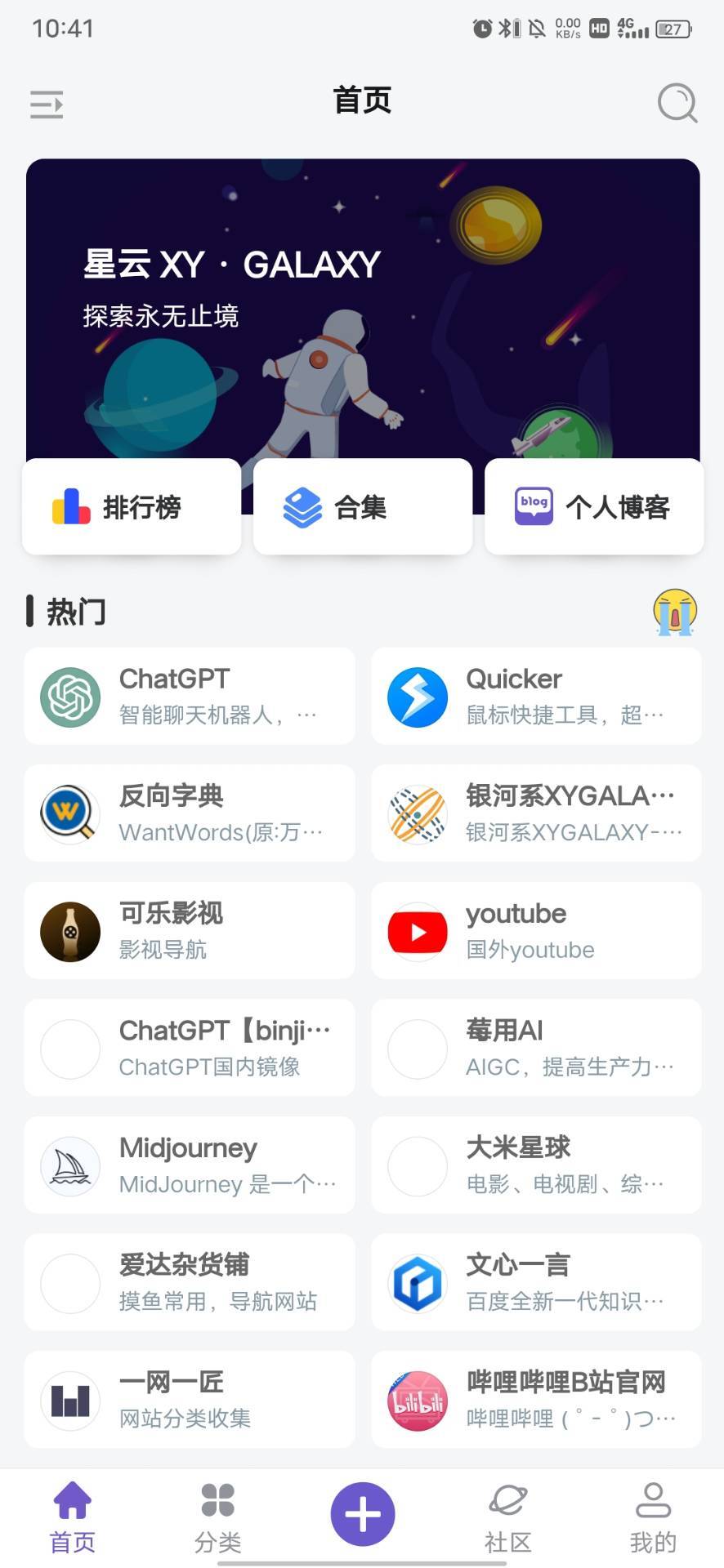This screenshot has width=724, height=1568.
Task: Open the 反向字典 card
Action: [190, 813]
